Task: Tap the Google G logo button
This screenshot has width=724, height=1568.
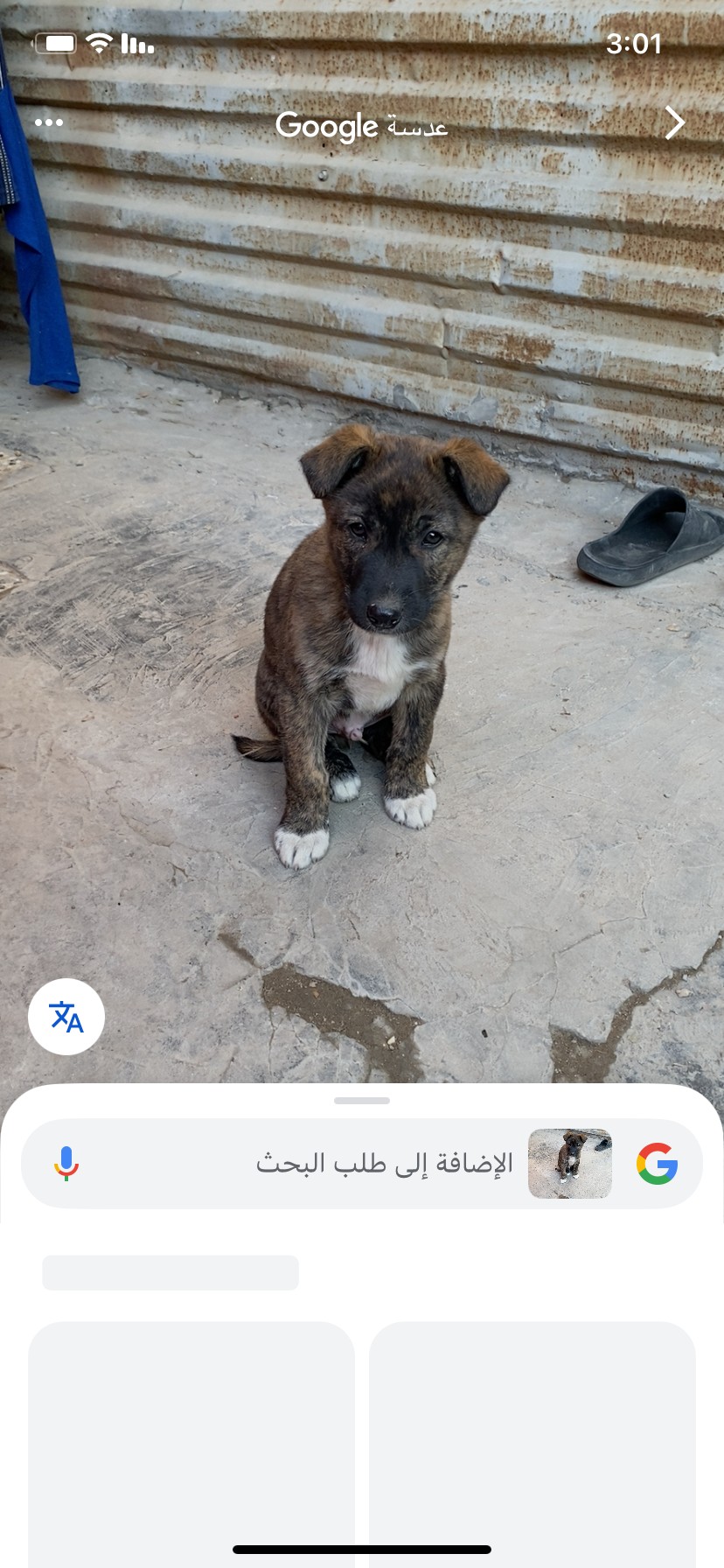Action: pos(657,1164)
